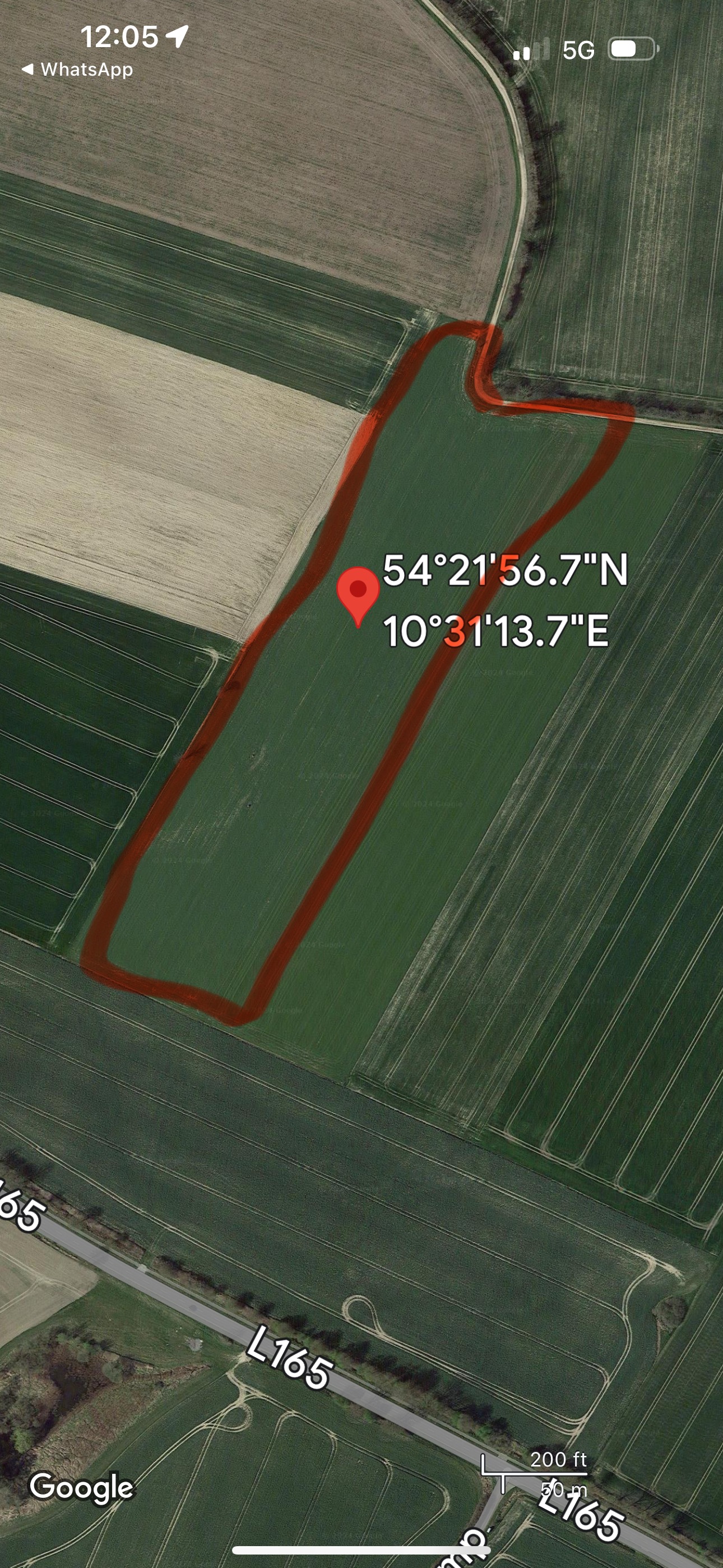
Task: Return to WhatsApp via the back breadcrumb
Action: coord(77,70)
